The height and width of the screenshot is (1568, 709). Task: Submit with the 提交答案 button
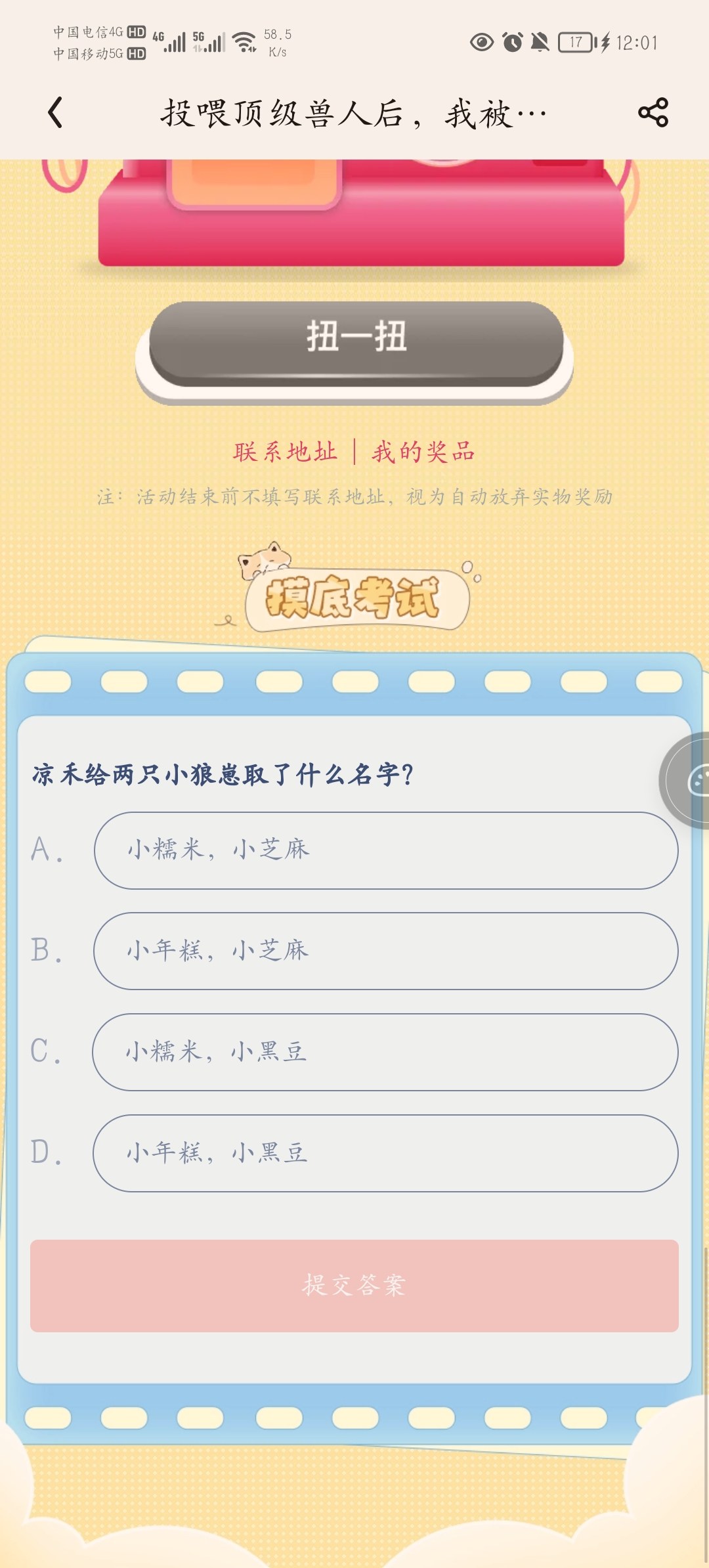tap(354, 1286)
